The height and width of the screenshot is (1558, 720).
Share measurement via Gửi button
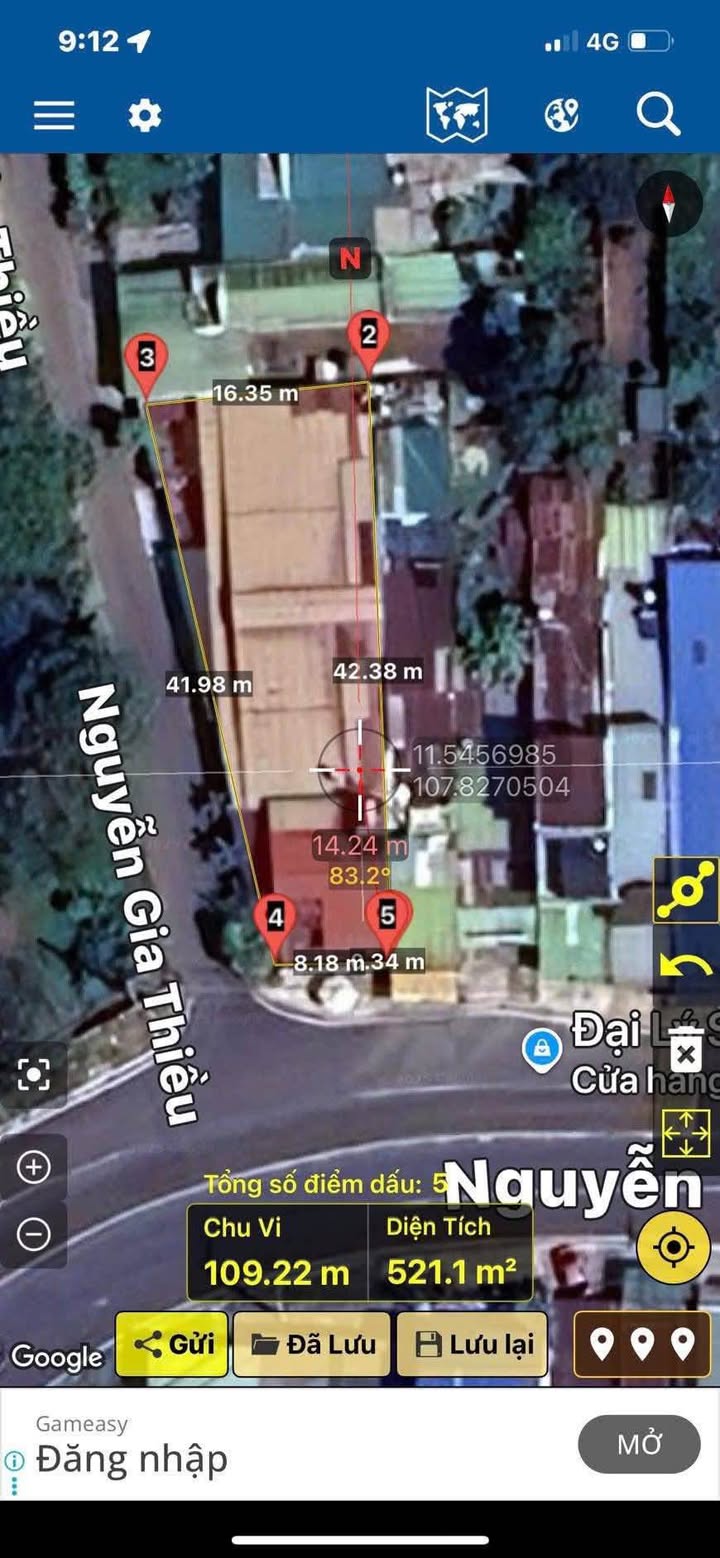coord(172,1344)
